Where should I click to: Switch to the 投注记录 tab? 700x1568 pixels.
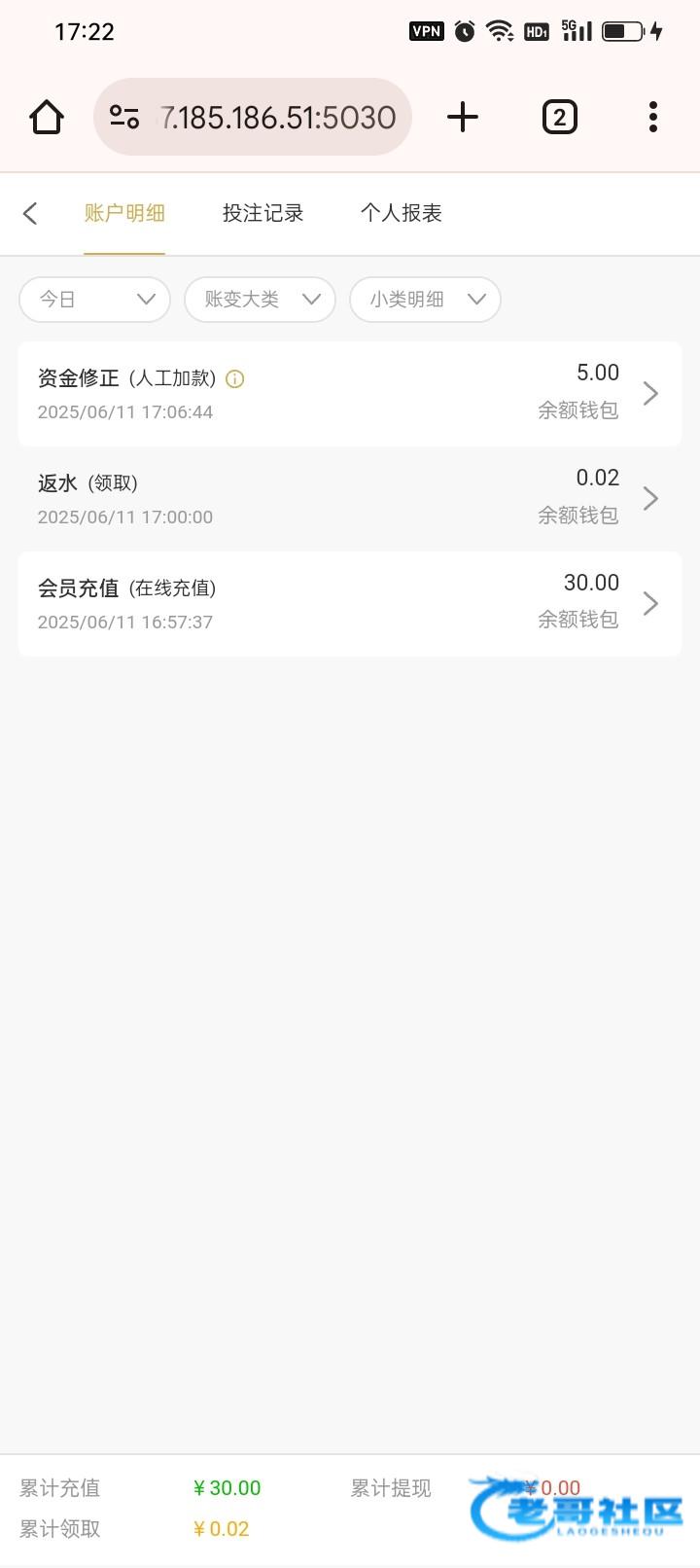[262, 213]
